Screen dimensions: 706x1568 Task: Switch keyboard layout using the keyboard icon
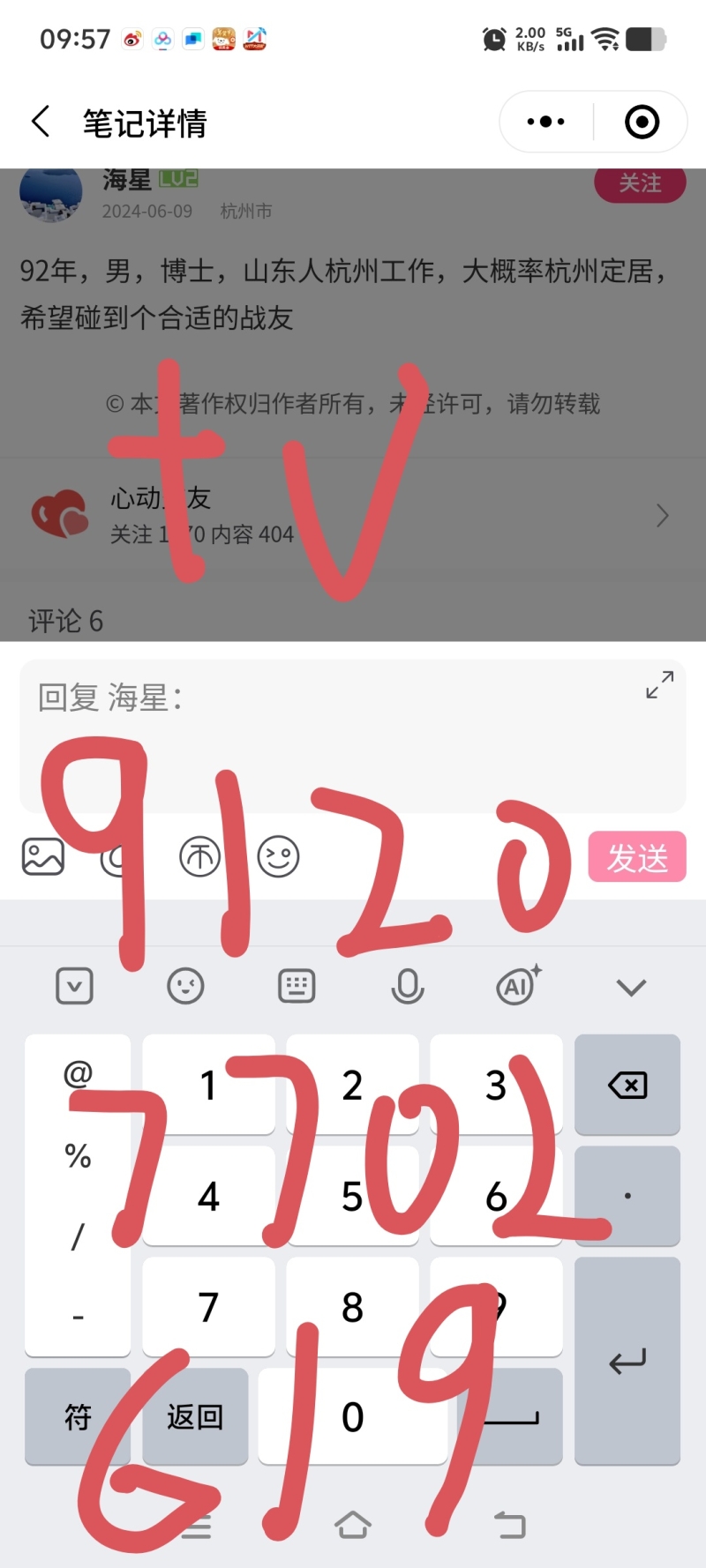pos(297,987)
